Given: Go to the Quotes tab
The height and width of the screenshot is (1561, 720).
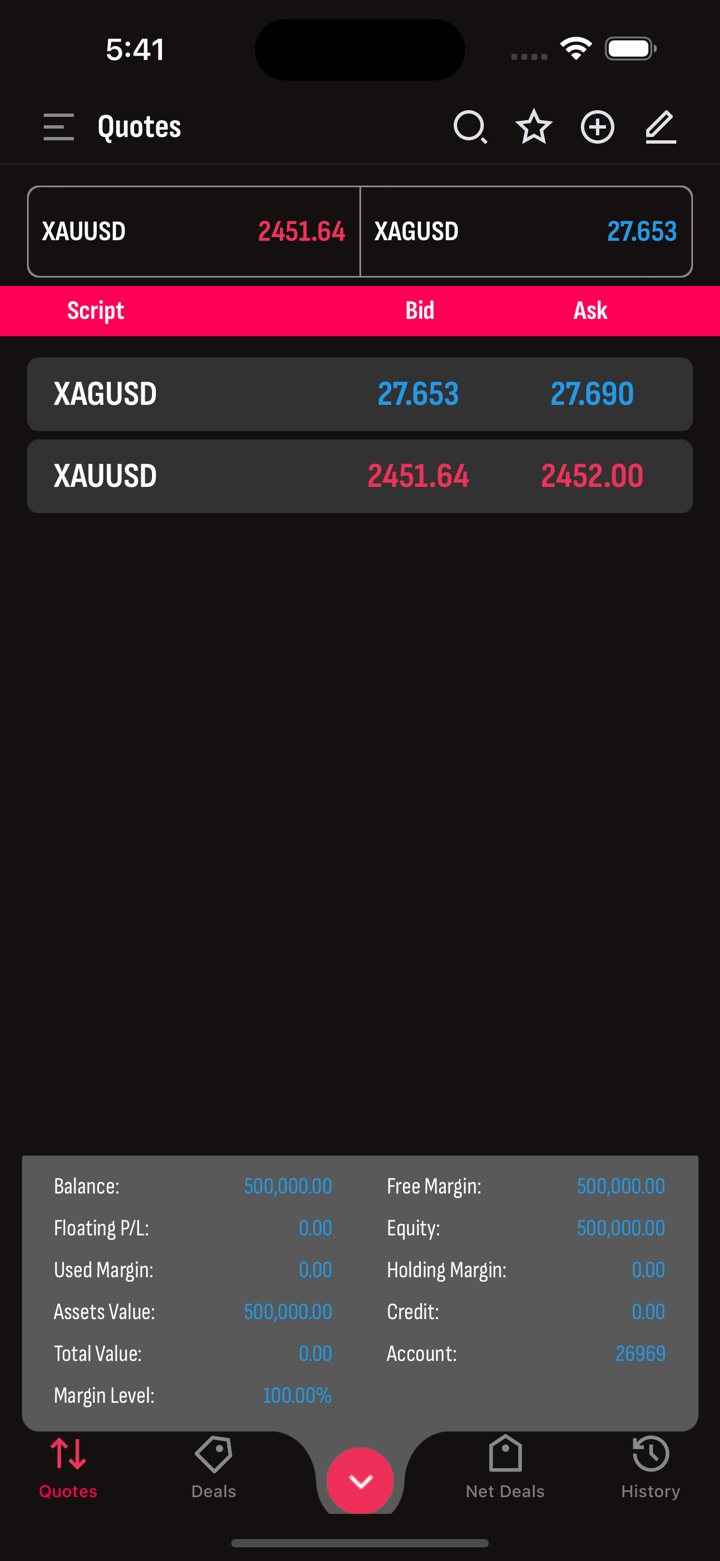Looking at the screenshot, I should pos(68,1468).
